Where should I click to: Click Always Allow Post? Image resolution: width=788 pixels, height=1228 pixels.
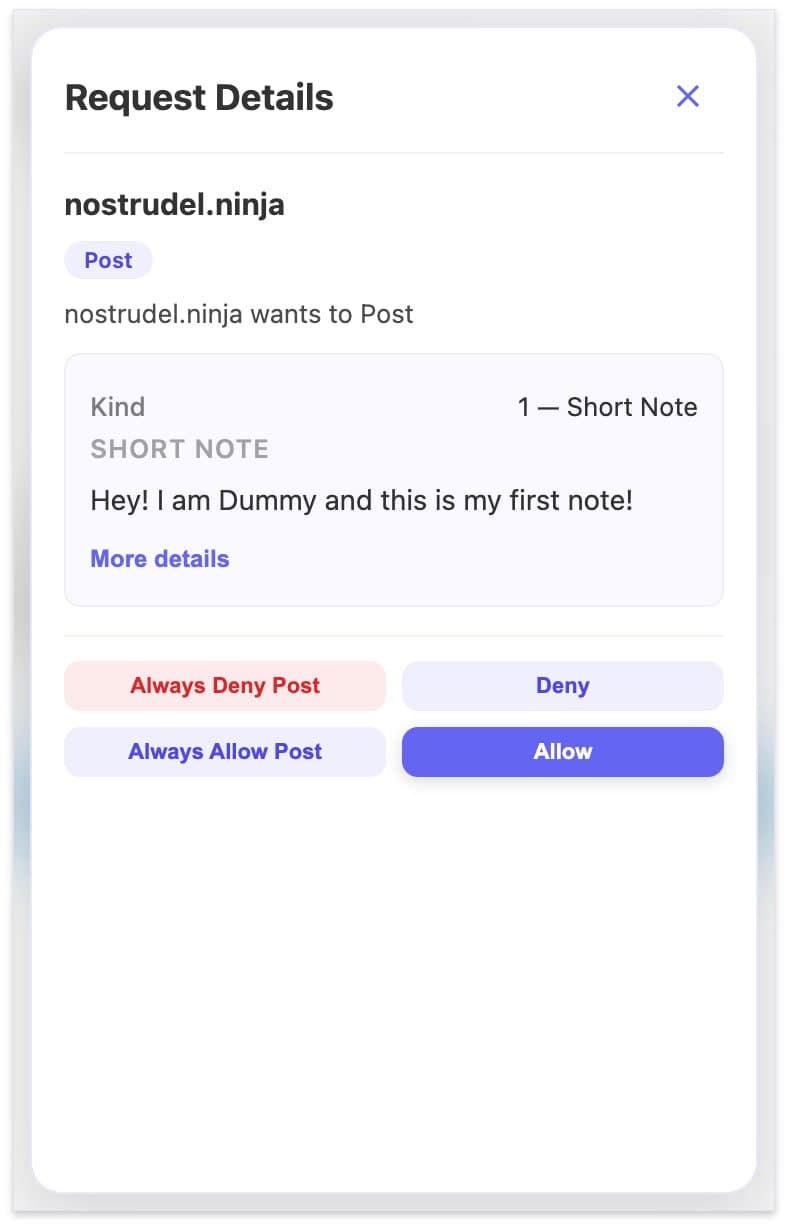(224, 751)
